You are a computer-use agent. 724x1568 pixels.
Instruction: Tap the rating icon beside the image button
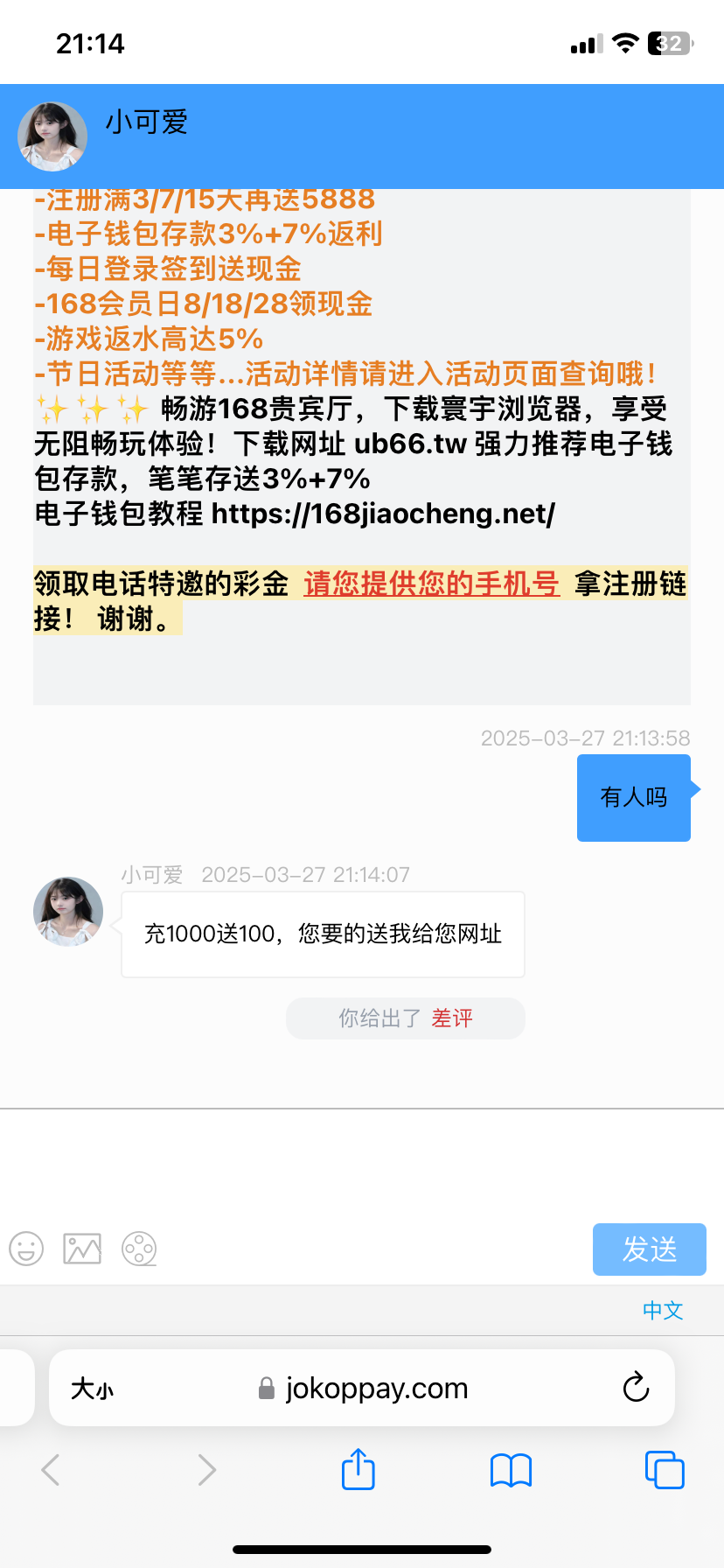tap(139, 1249)
